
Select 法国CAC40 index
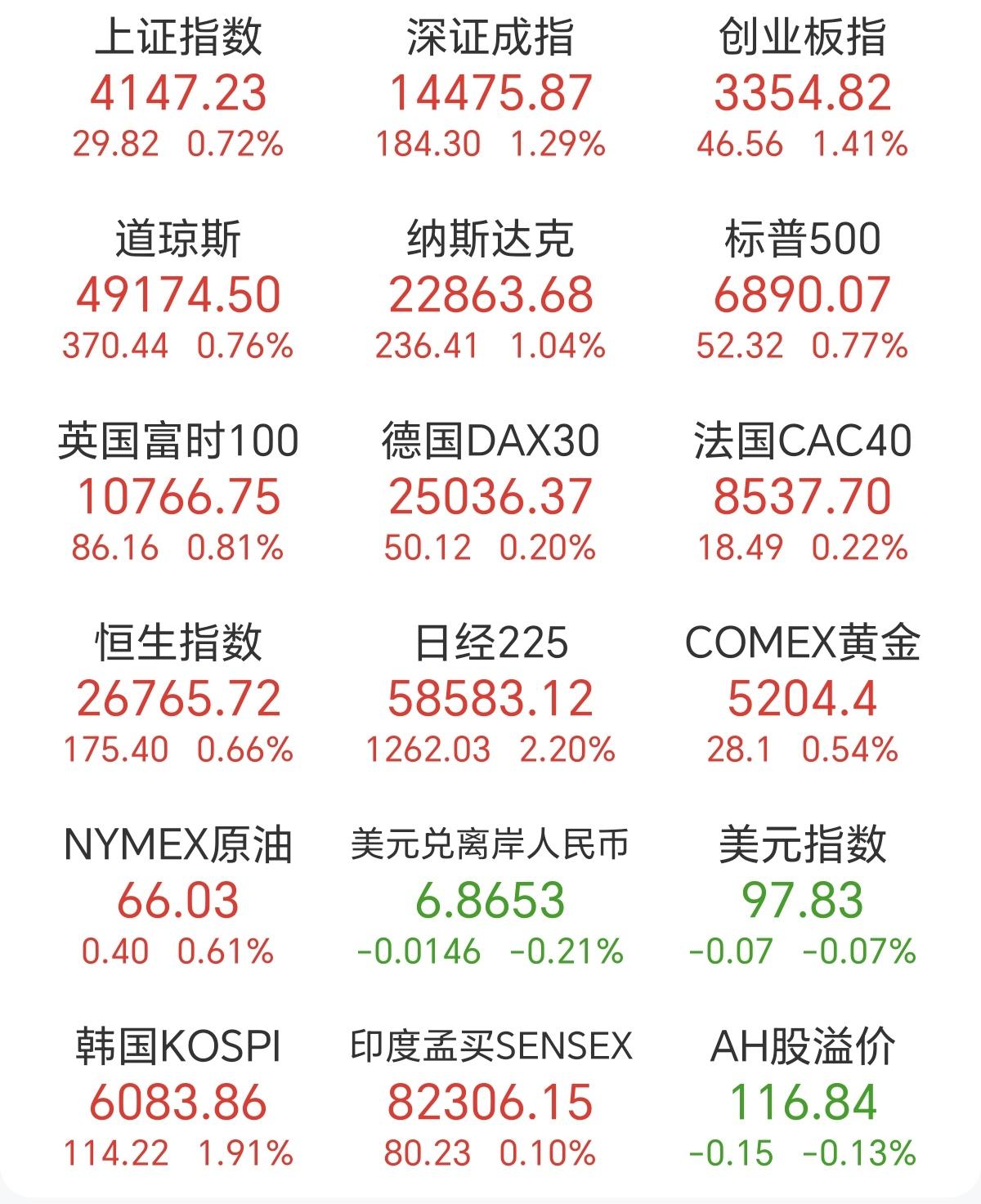click(803, 495)
